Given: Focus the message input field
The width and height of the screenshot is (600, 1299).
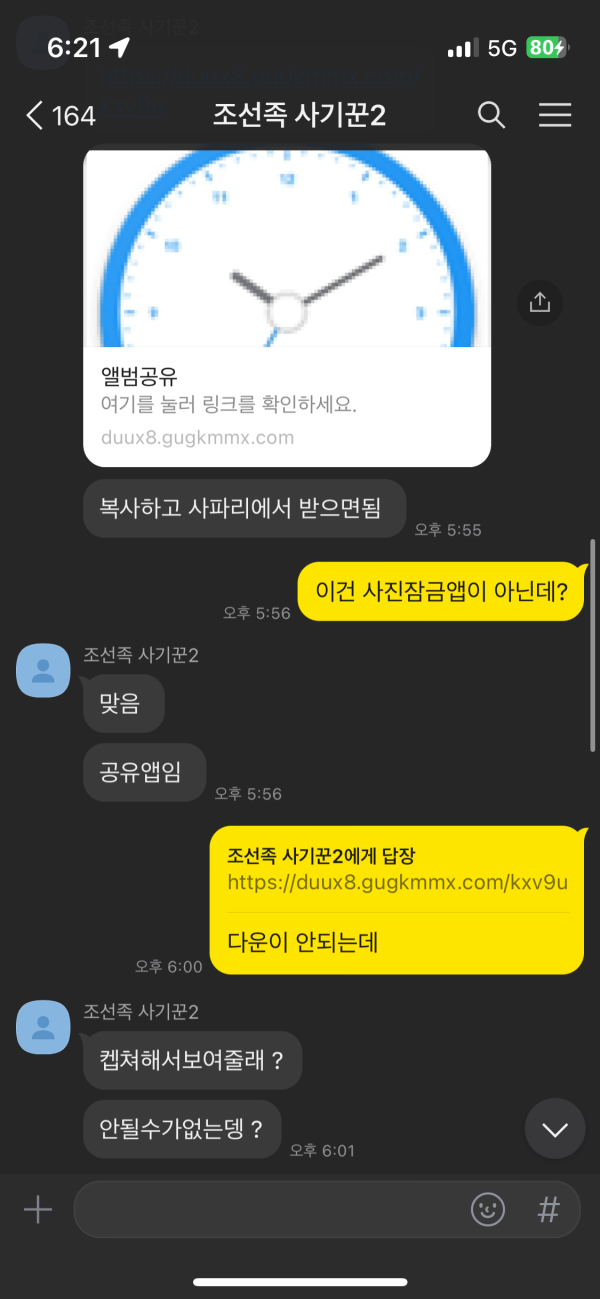Looking at the screenshot, I should pyautogui.click(x=270, y=1210).
